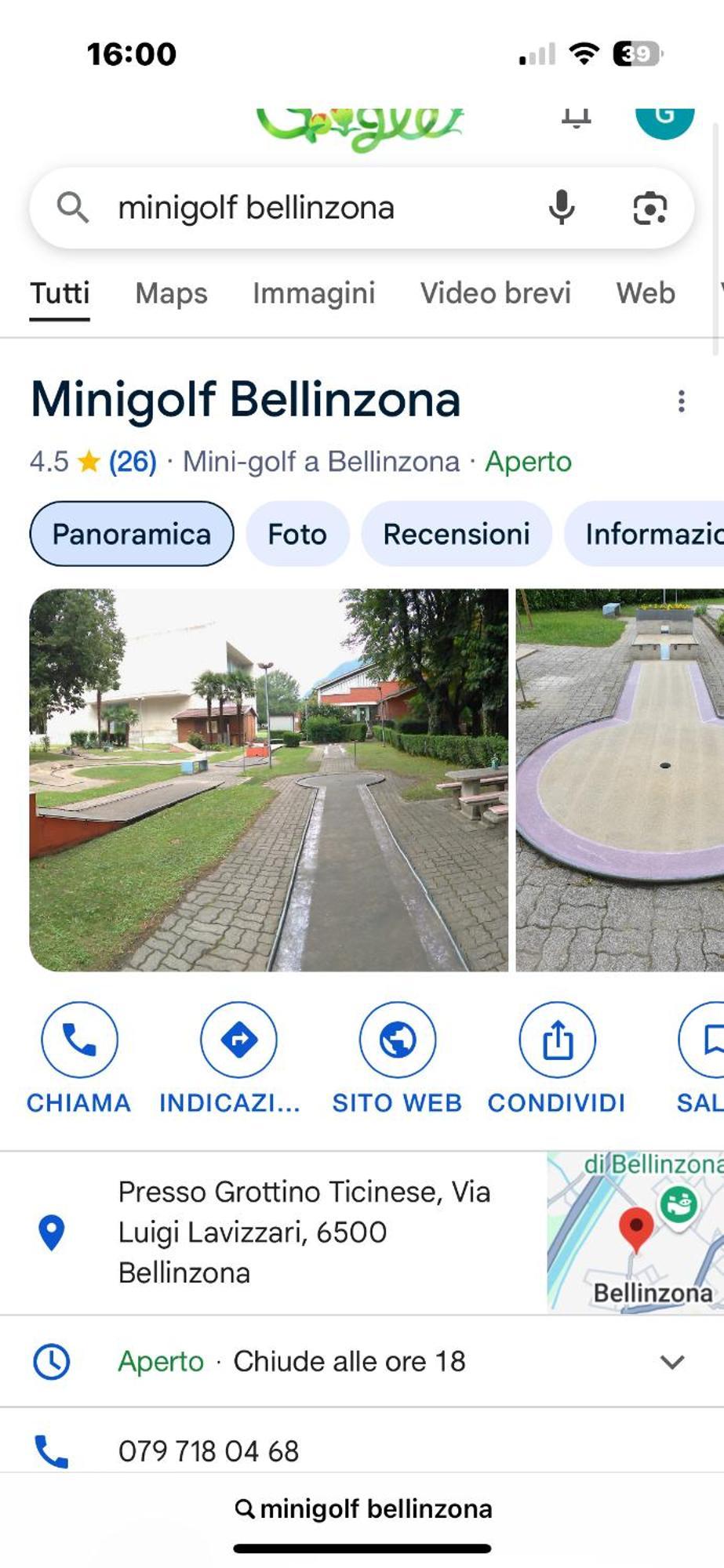
Task: Open Google Lens camera search
Action: (649, 208)
